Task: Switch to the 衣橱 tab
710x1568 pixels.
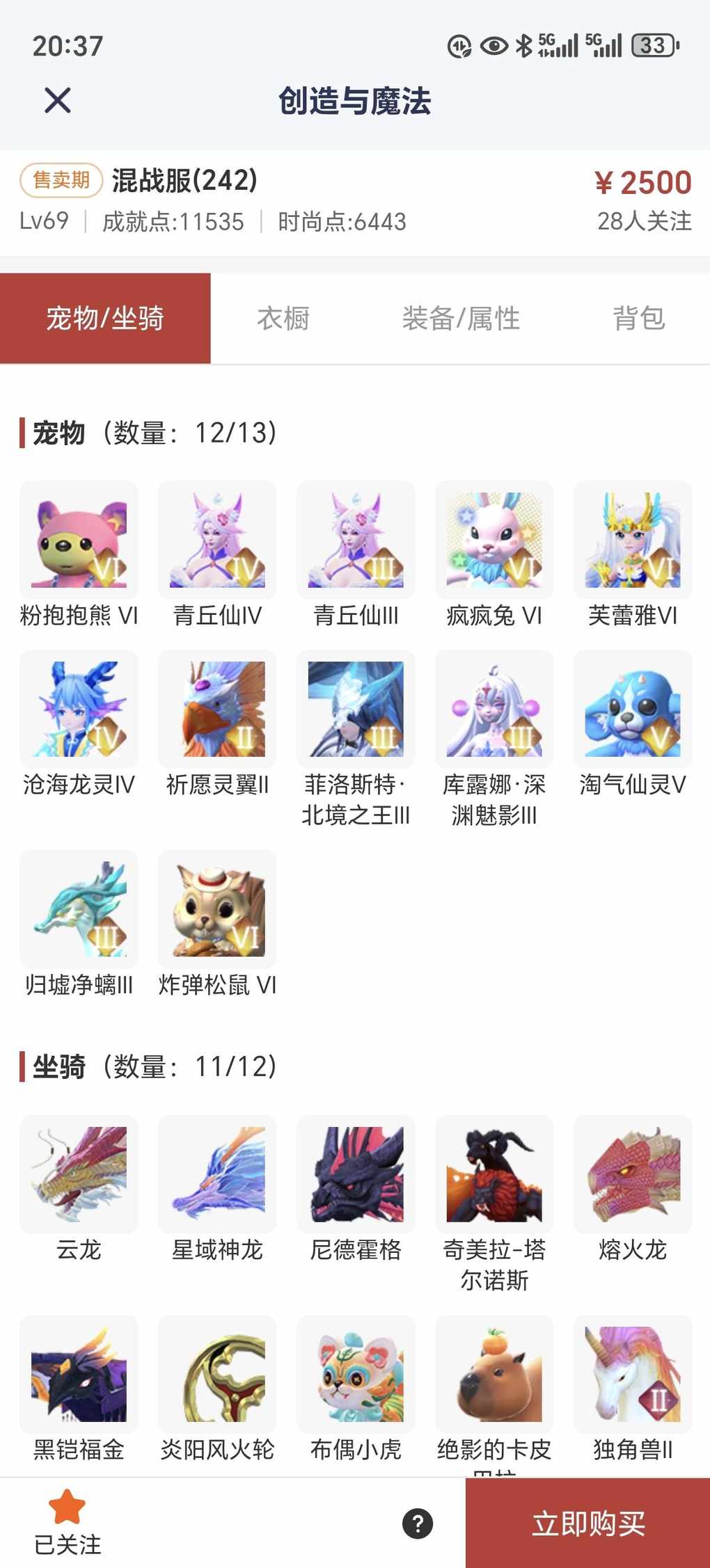Action: pos(283,319)
